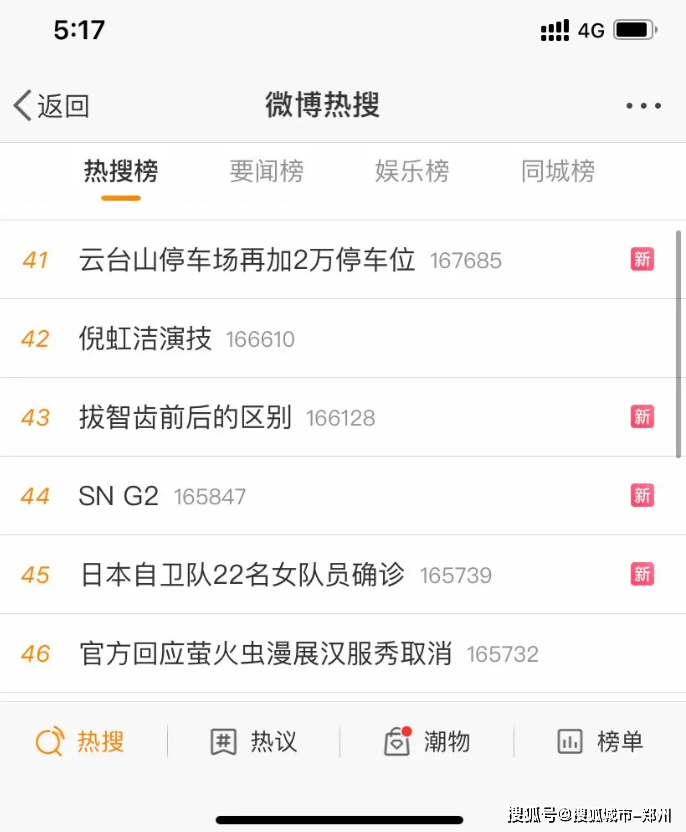Switch to the 要闻榜 tab

(x=266, y=171)
